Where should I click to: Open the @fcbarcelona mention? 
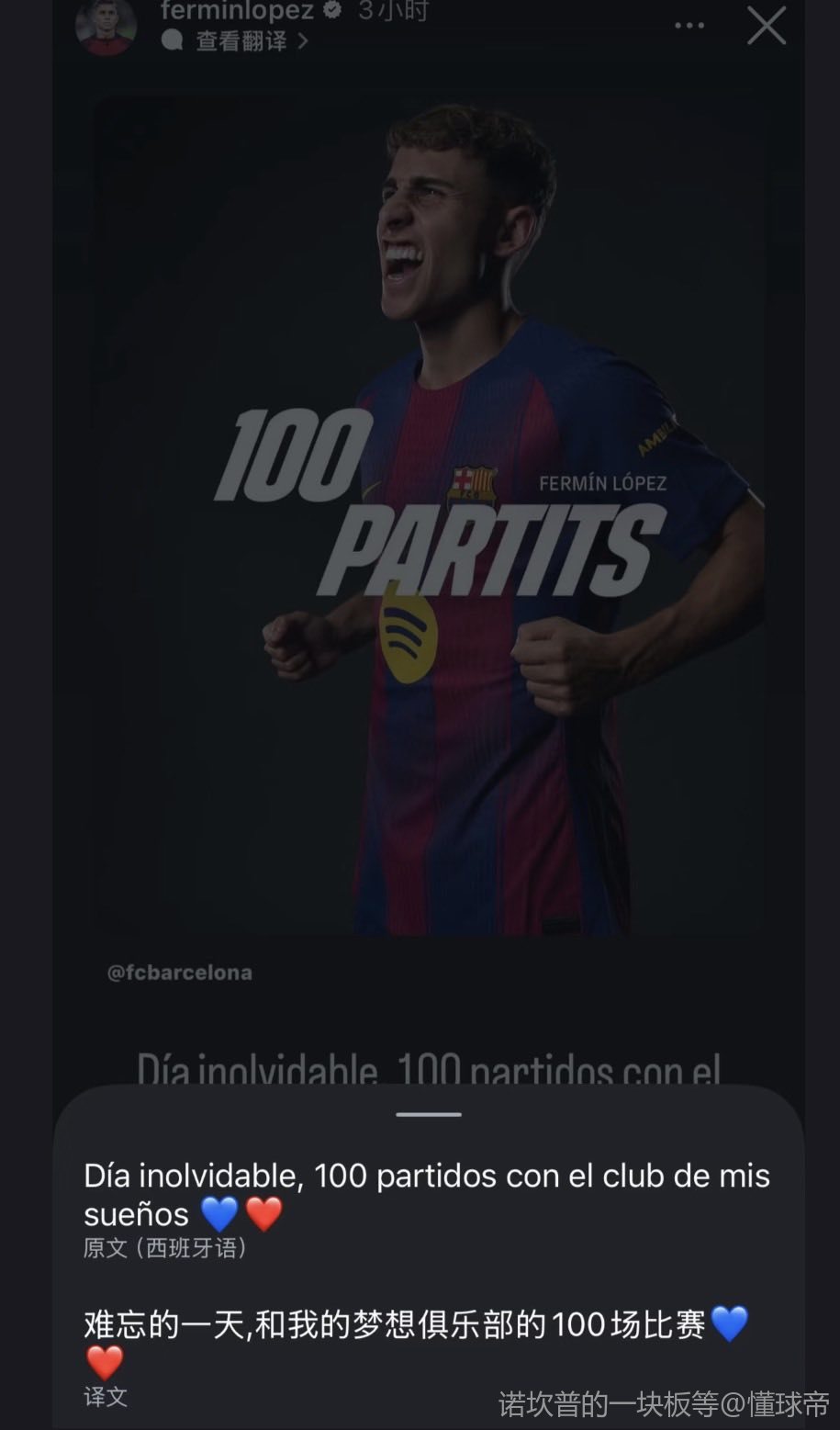tap(180, 973)
